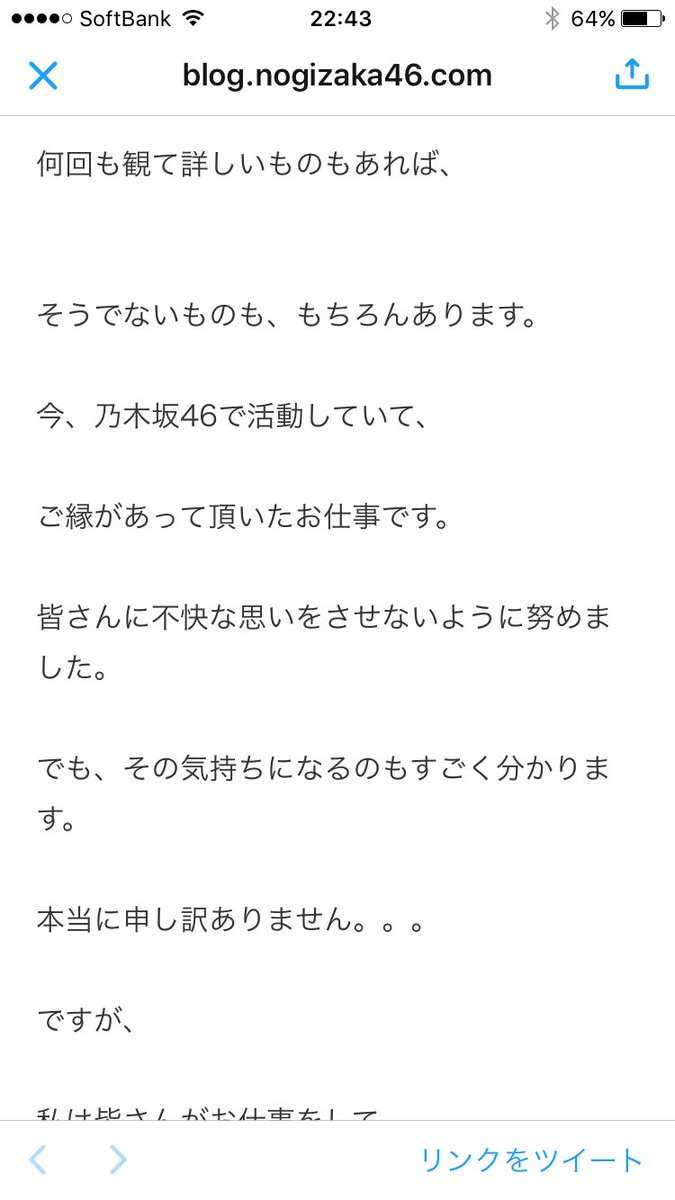Go forward to the next page
This screenshot has height=1200, width=675.
(x=118, y=1159)
